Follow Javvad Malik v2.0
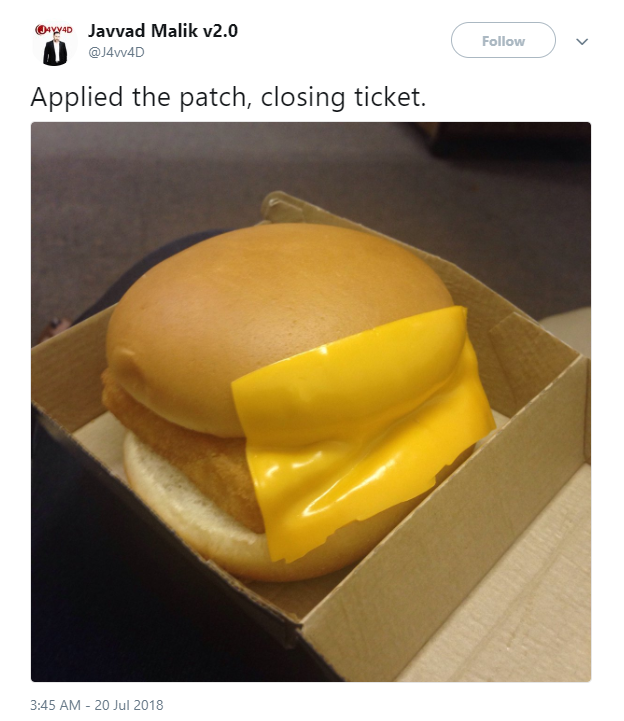624x721 pixels. 503,41
